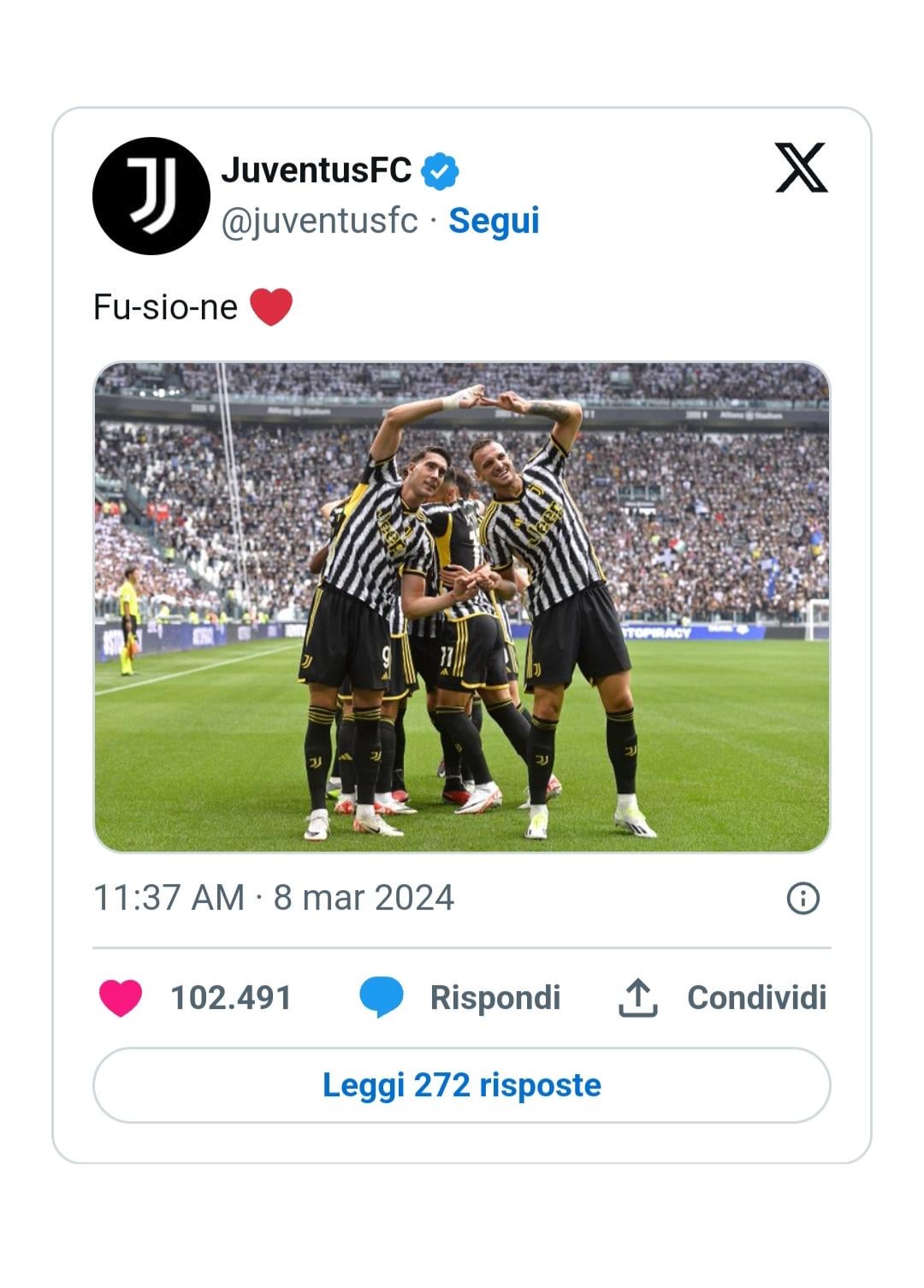Open the X logo link

(801, 168)
